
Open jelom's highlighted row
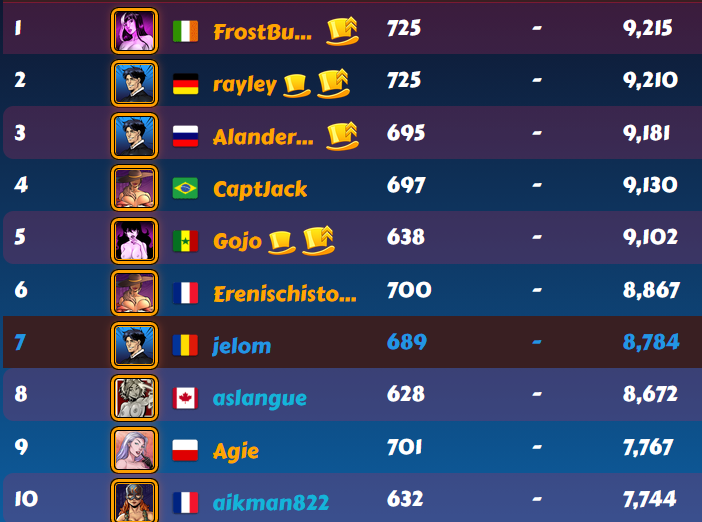coord(242,346)
